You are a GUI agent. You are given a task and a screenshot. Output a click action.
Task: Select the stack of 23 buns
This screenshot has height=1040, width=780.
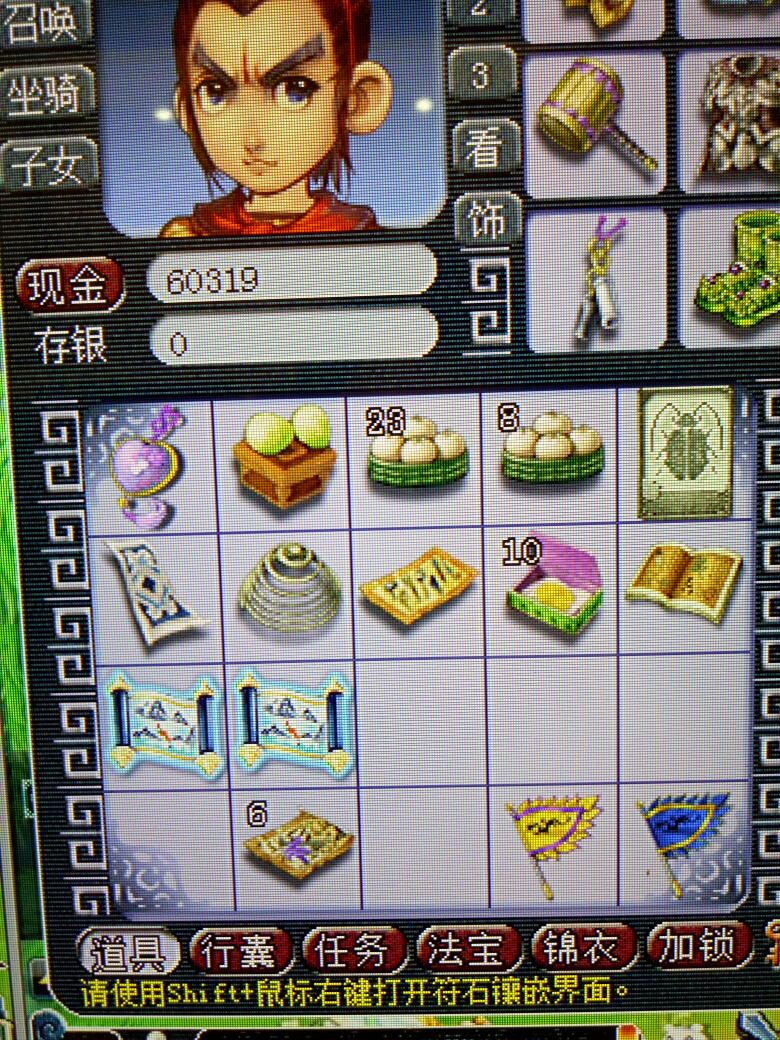(417, 453)
